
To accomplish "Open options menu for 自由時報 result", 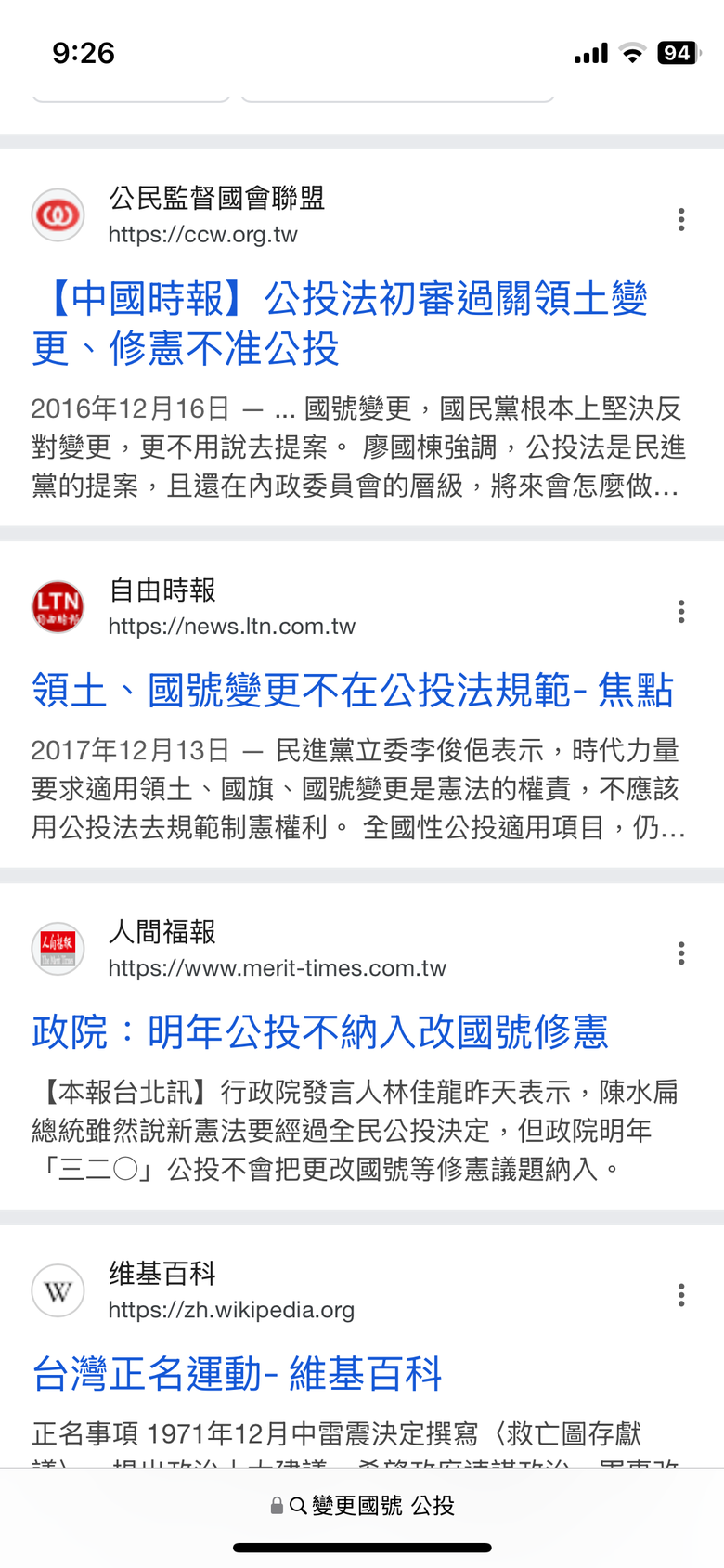I will (x=681, y=612).
